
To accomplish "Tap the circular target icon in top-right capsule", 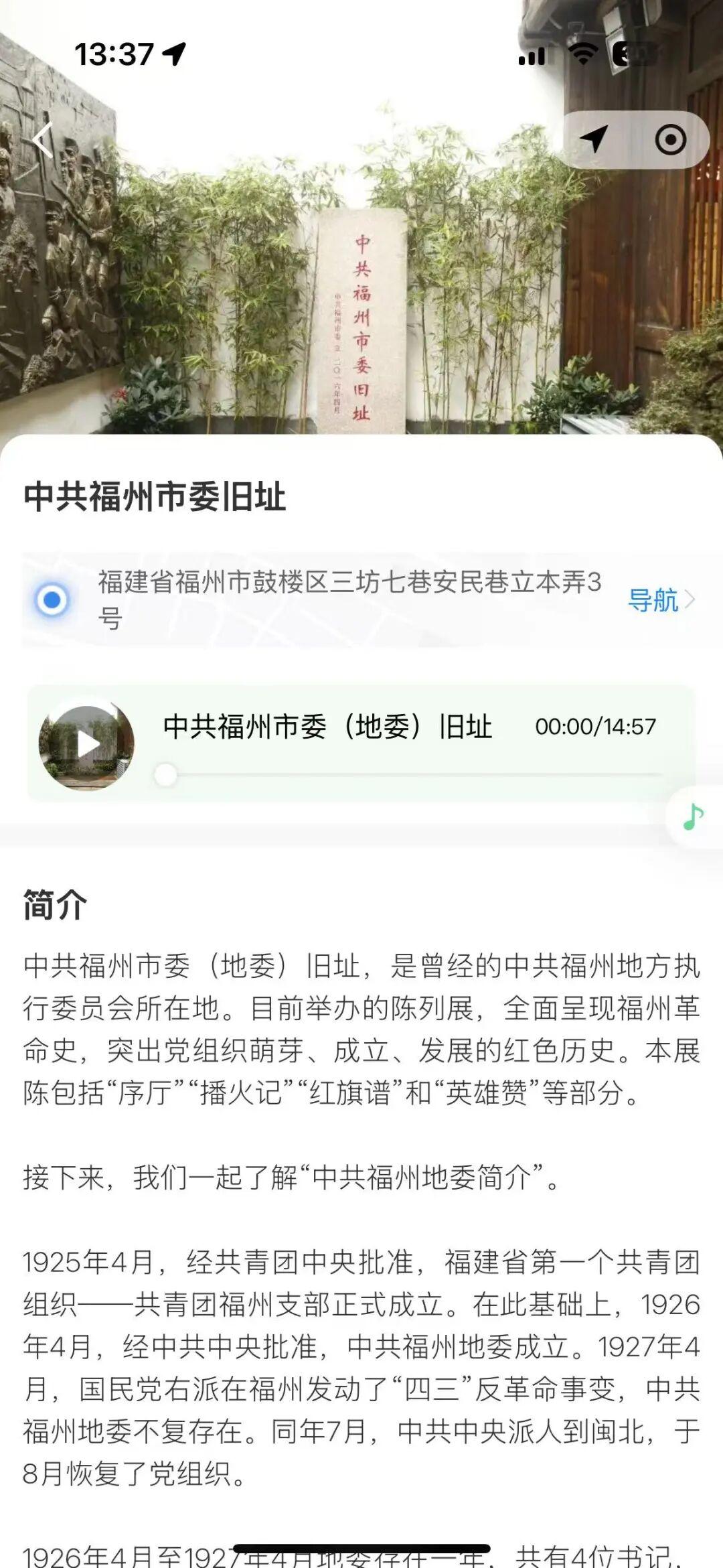I will coord(669,138).
